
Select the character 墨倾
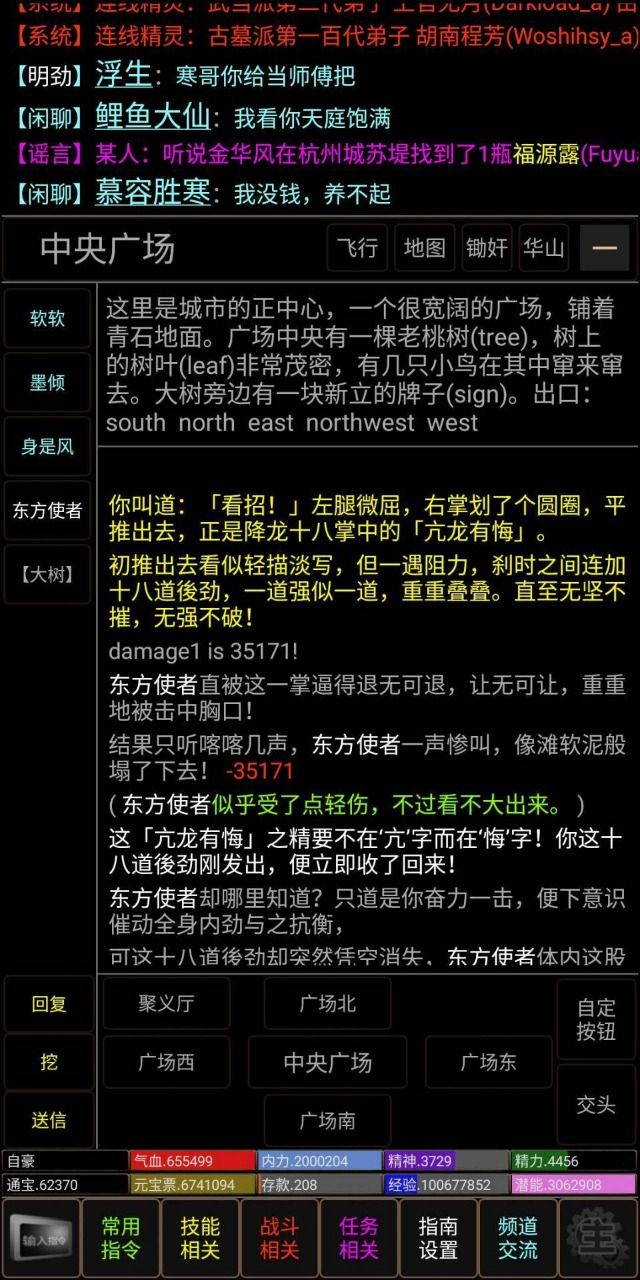coord(48,382)
